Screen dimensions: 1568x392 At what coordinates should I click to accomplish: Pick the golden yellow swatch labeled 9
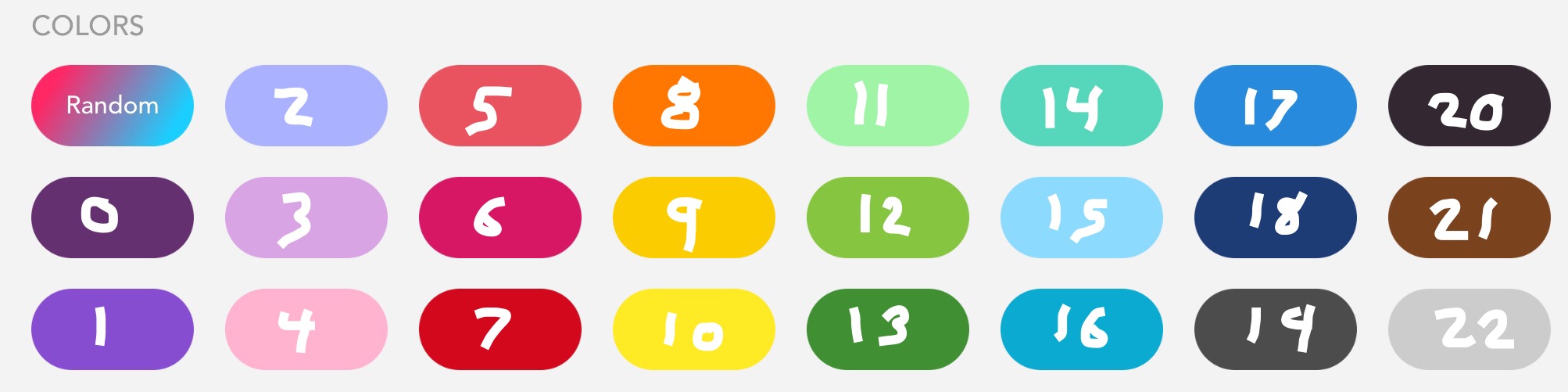pyautogui.click(x=694, y=218)
